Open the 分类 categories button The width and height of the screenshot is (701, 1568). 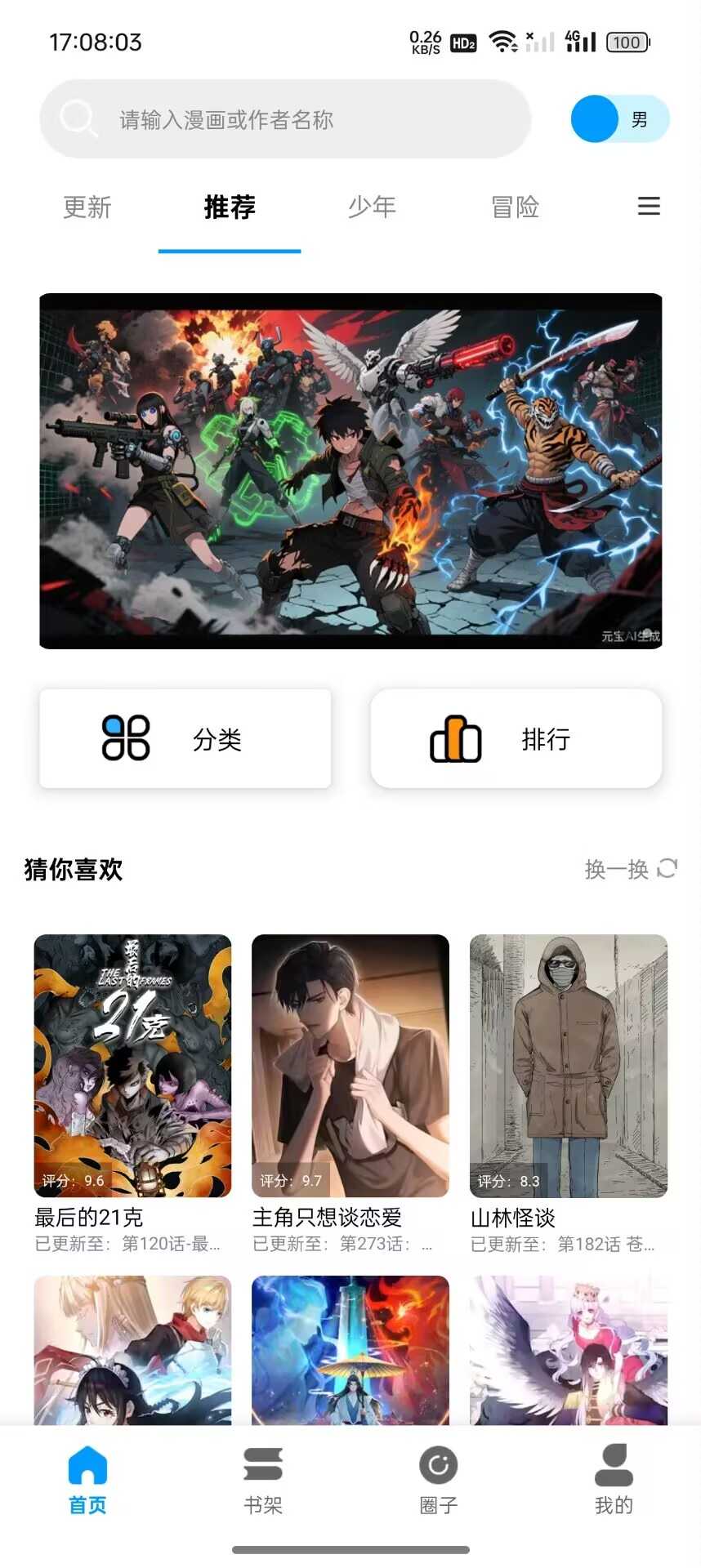point(185,739)
